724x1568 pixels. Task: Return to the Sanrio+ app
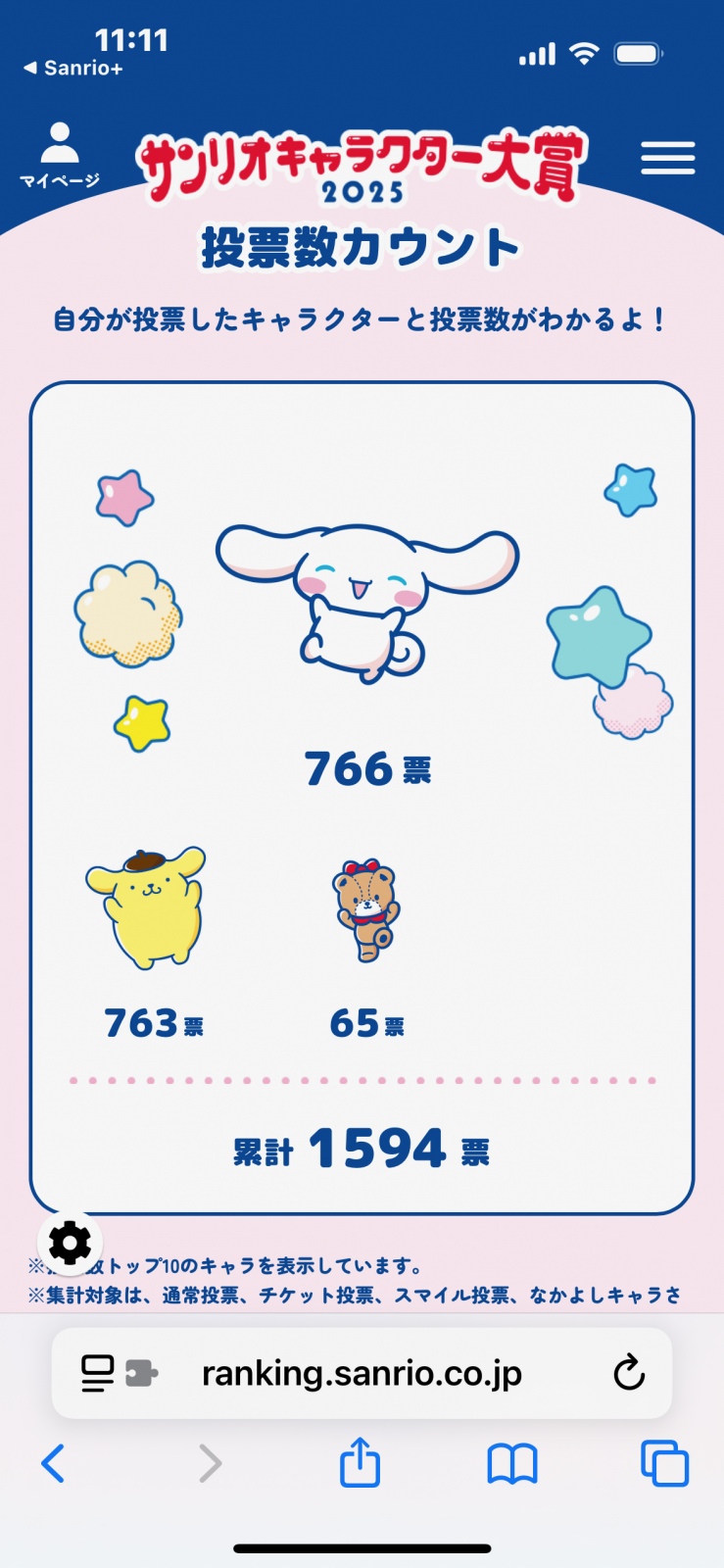click(73, 68)
